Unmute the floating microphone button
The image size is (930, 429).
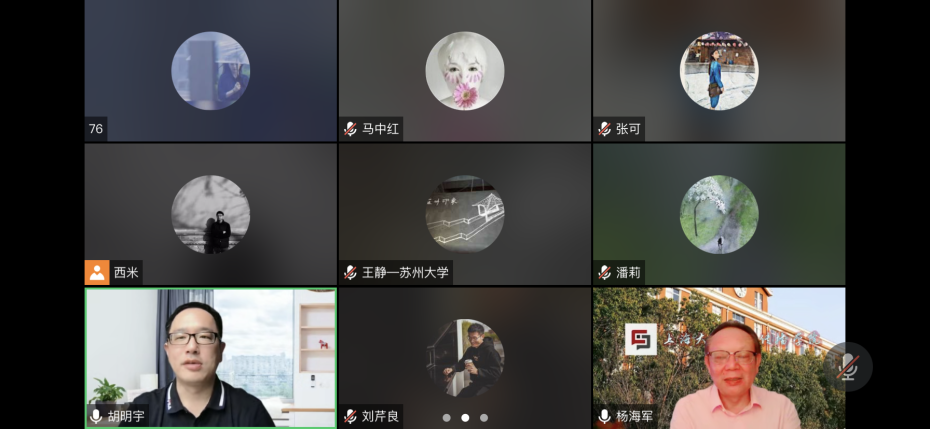click(x=848, y=367)
